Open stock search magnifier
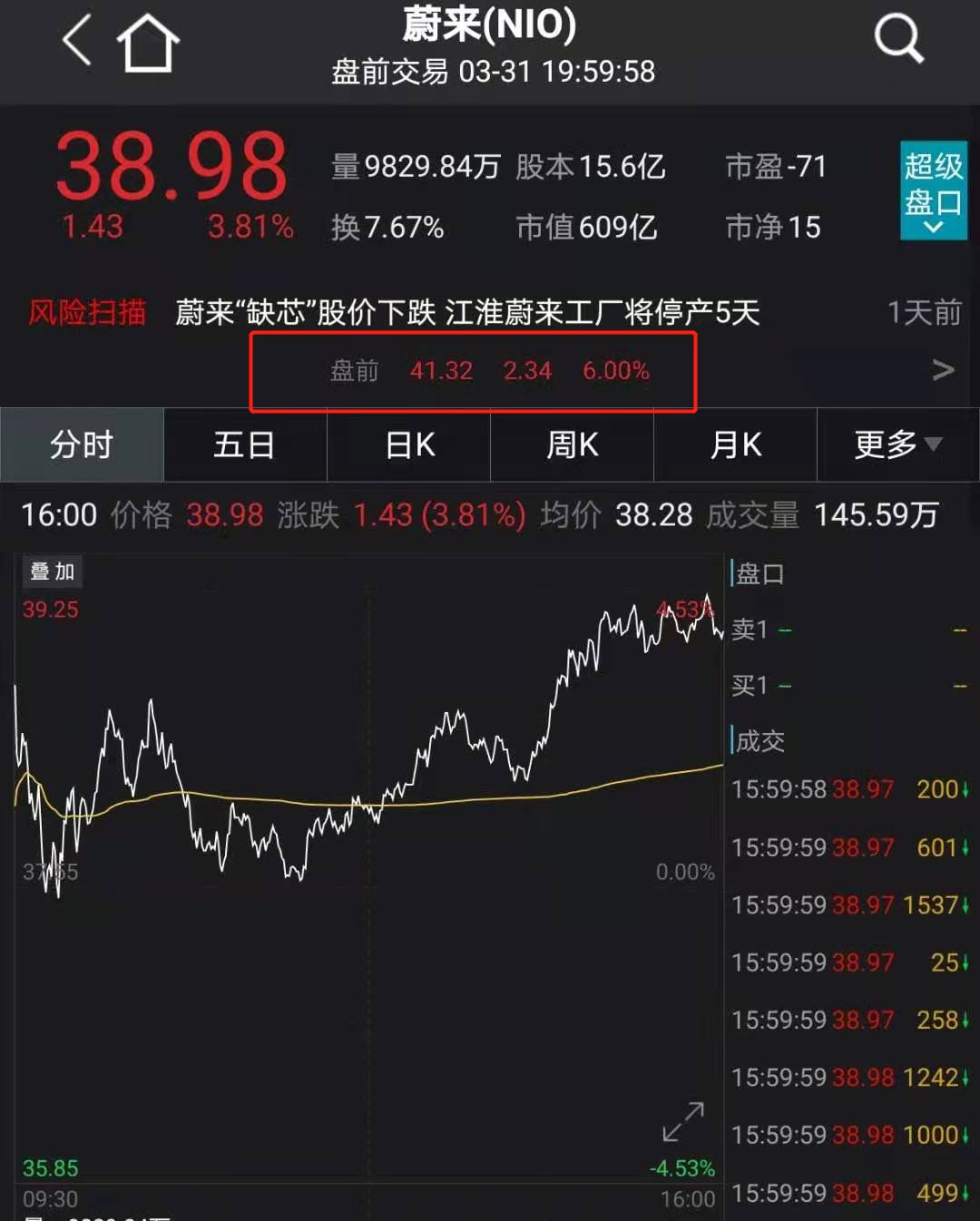The height and width of the screenshot is (1221, 980). tap(897, 39)
